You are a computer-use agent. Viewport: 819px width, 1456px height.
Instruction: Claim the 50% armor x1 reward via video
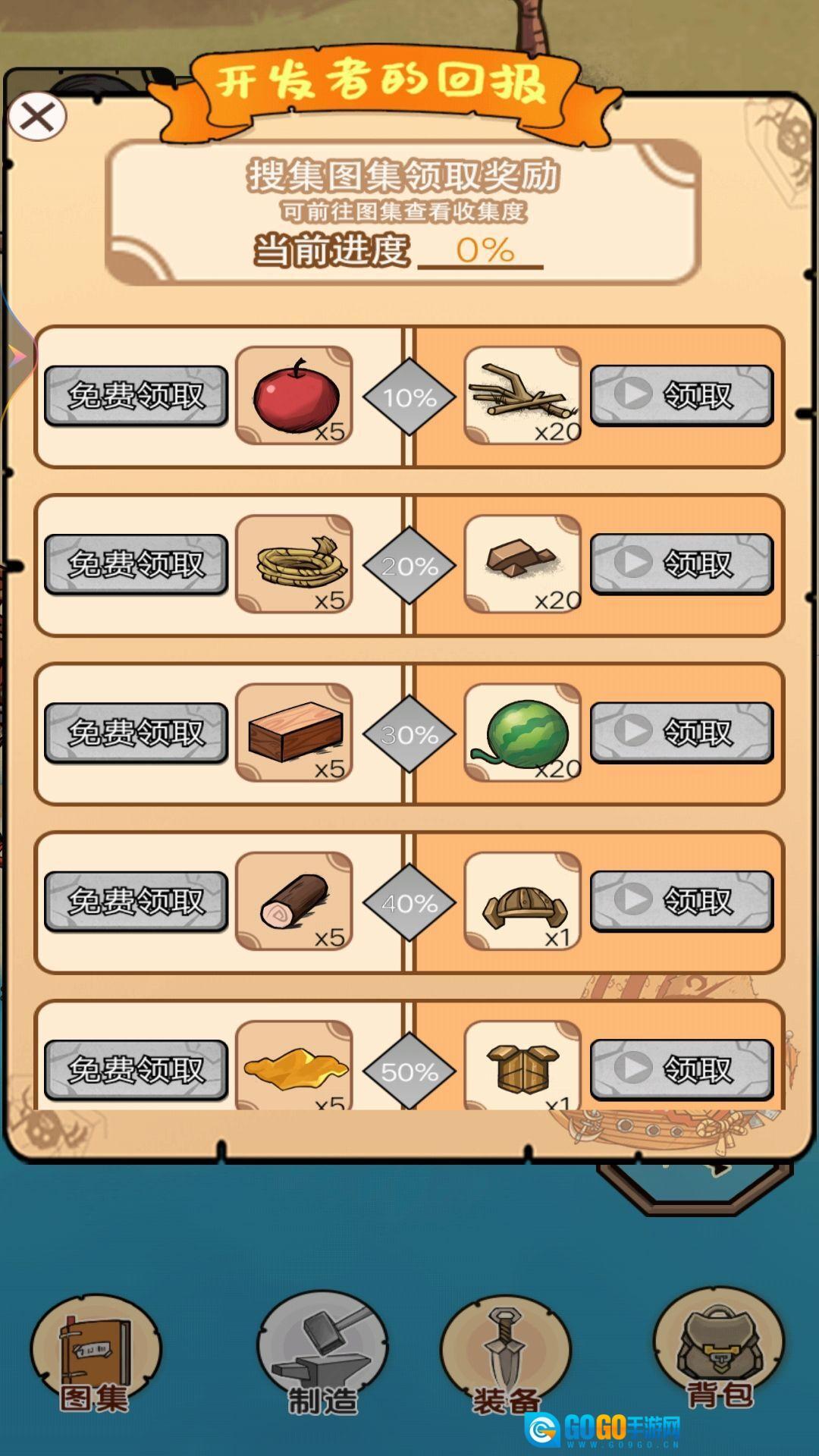pos(682,1068)
